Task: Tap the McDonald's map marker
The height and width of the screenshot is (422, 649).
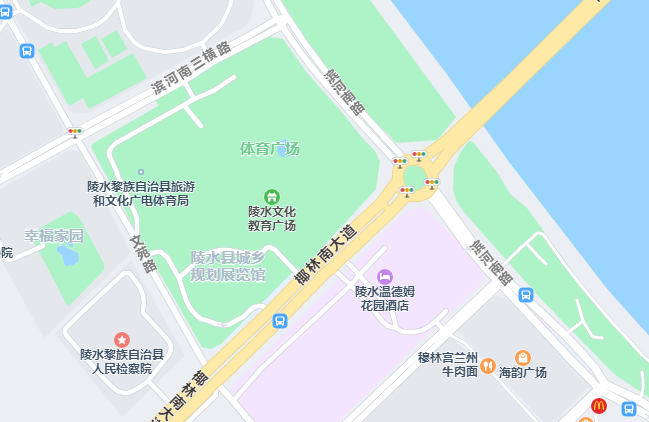Action: point(598,405)
